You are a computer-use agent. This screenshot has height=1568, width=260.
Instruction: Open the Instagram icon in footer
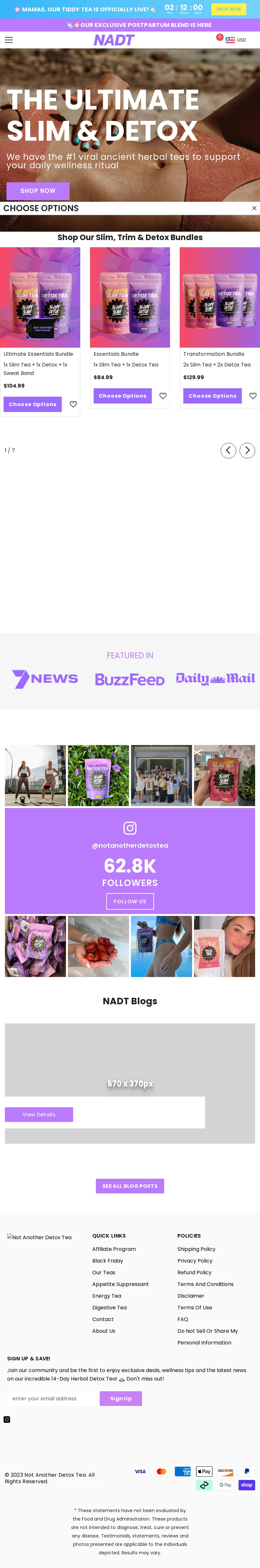[7, 1420]
